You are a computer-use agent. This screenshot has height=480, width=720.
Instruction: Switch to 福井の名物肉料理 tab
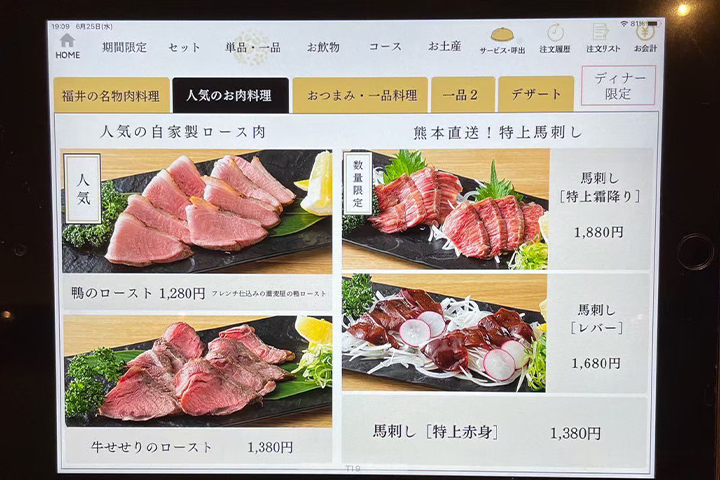[108, 96]
